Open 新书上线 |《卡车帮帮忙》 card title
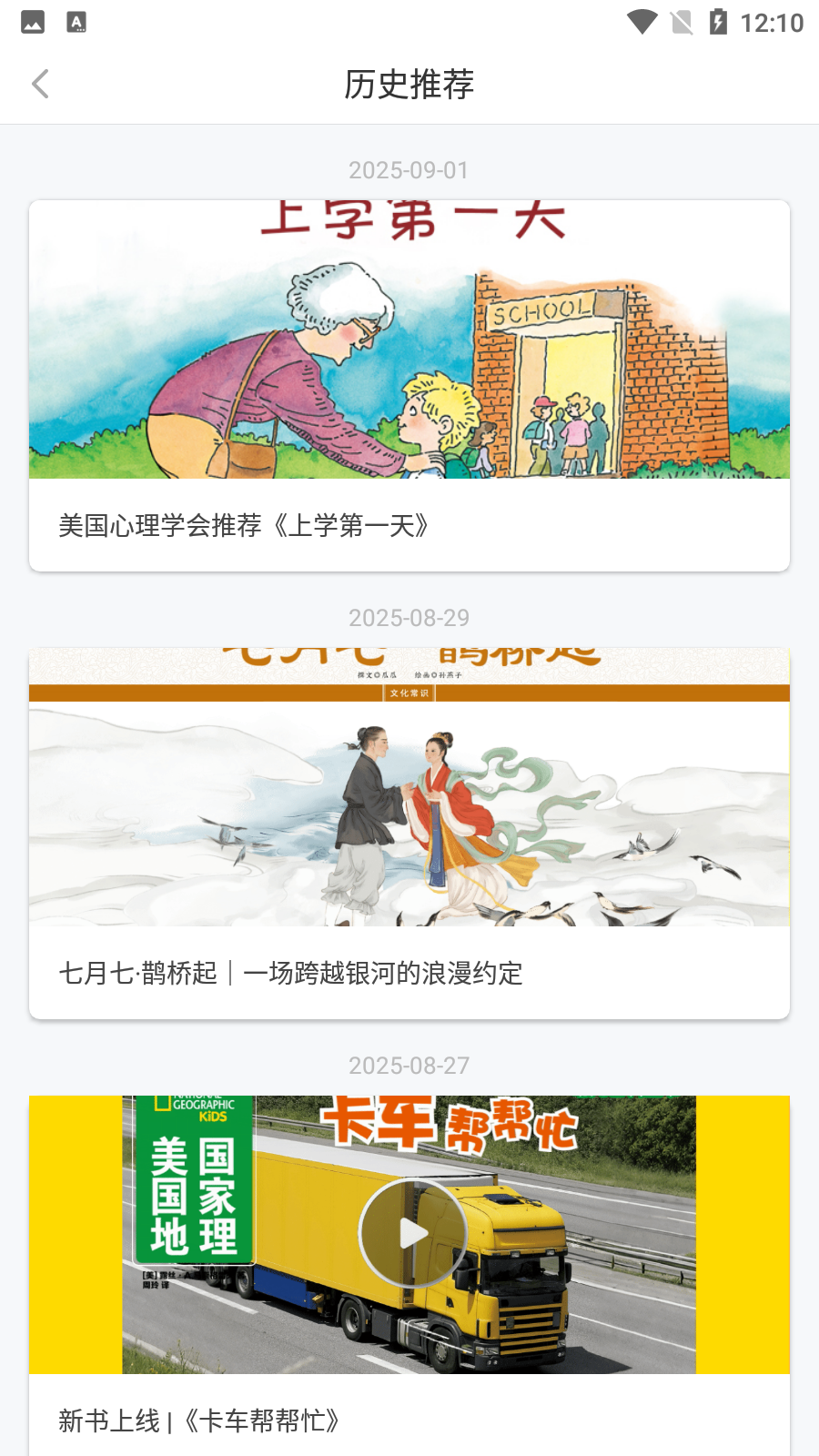 199,1421
